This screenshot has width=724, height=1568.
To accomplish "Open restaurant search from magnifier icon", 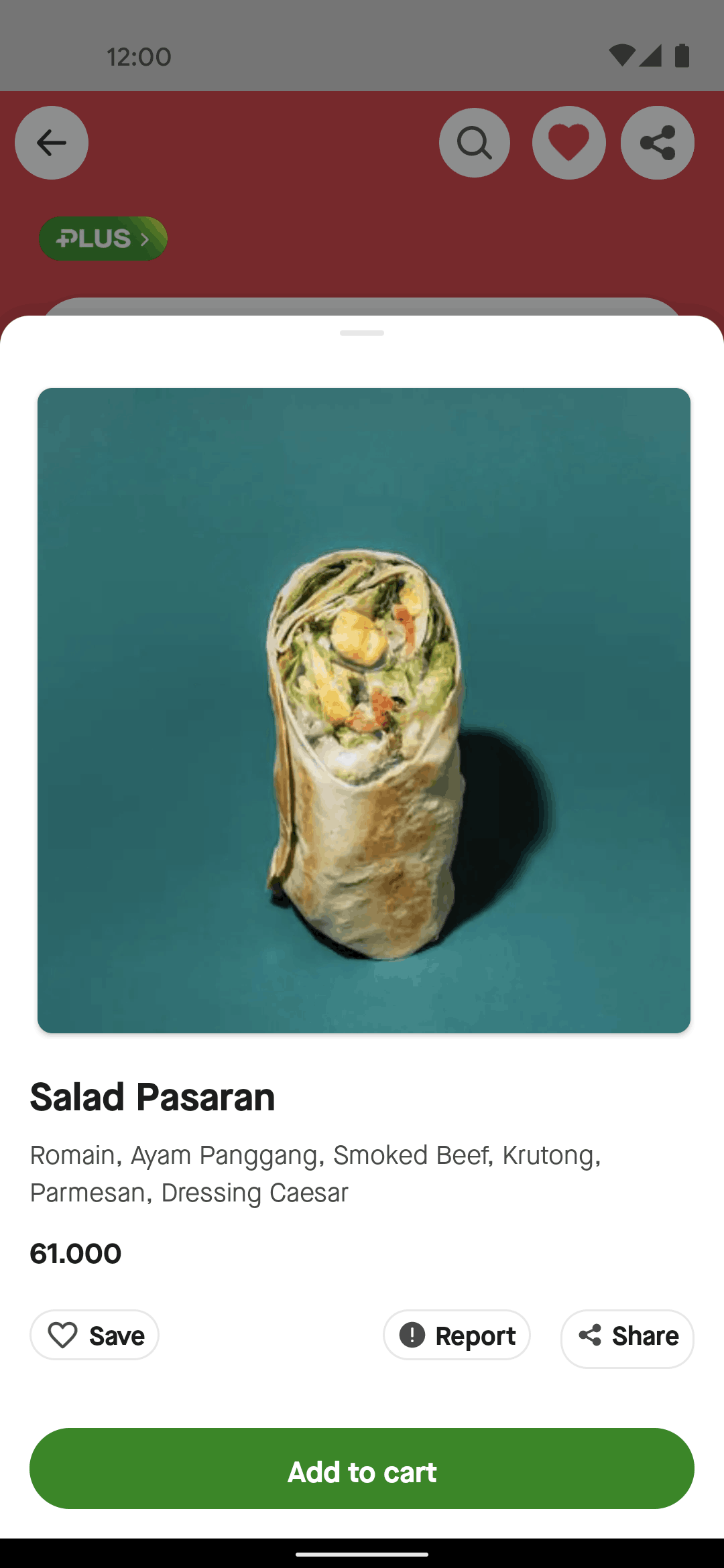I will (475, 143).
